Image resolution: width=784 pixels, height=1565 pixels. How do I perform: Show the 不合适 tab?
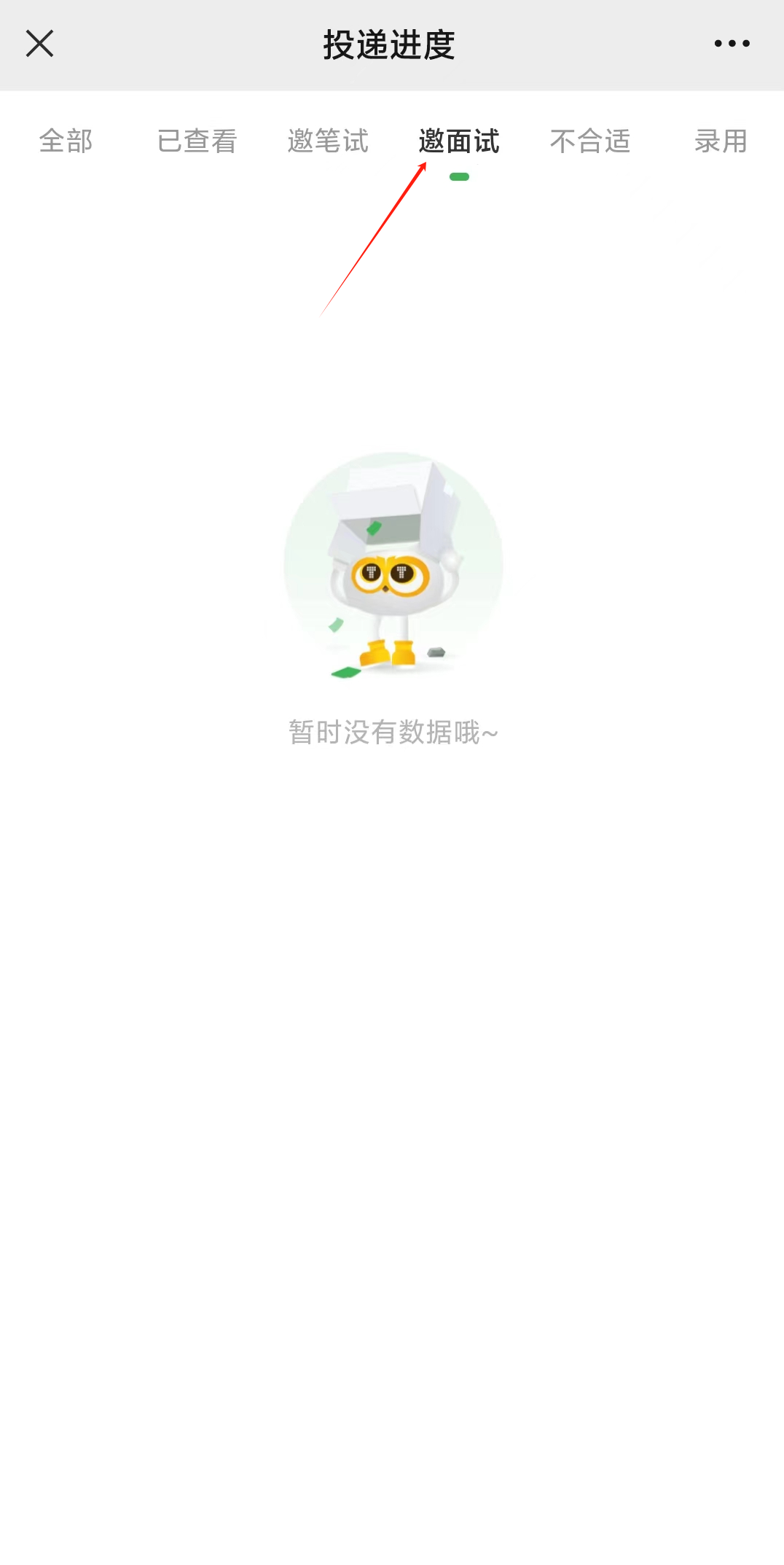[590, 141]
